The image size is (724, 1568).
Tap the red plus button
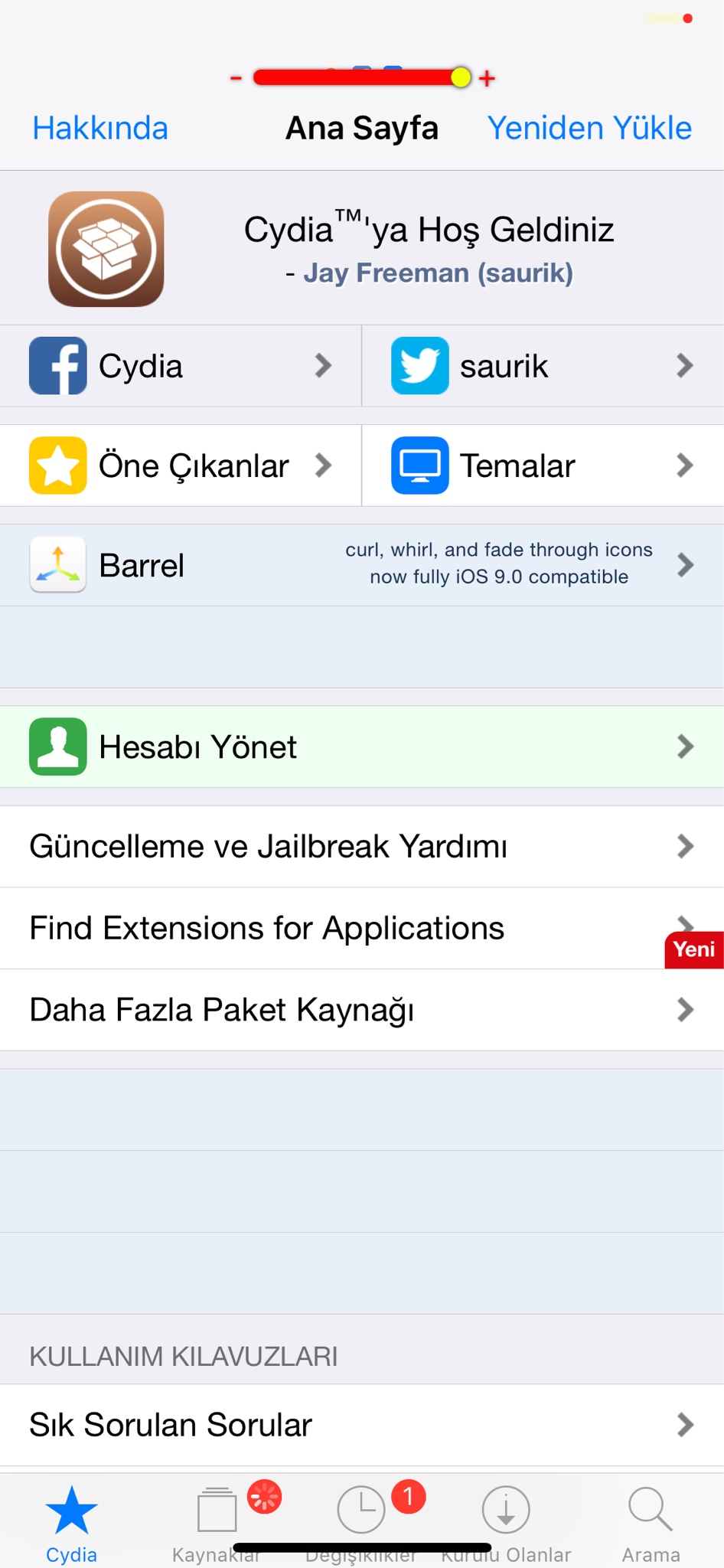coord(488,78)
